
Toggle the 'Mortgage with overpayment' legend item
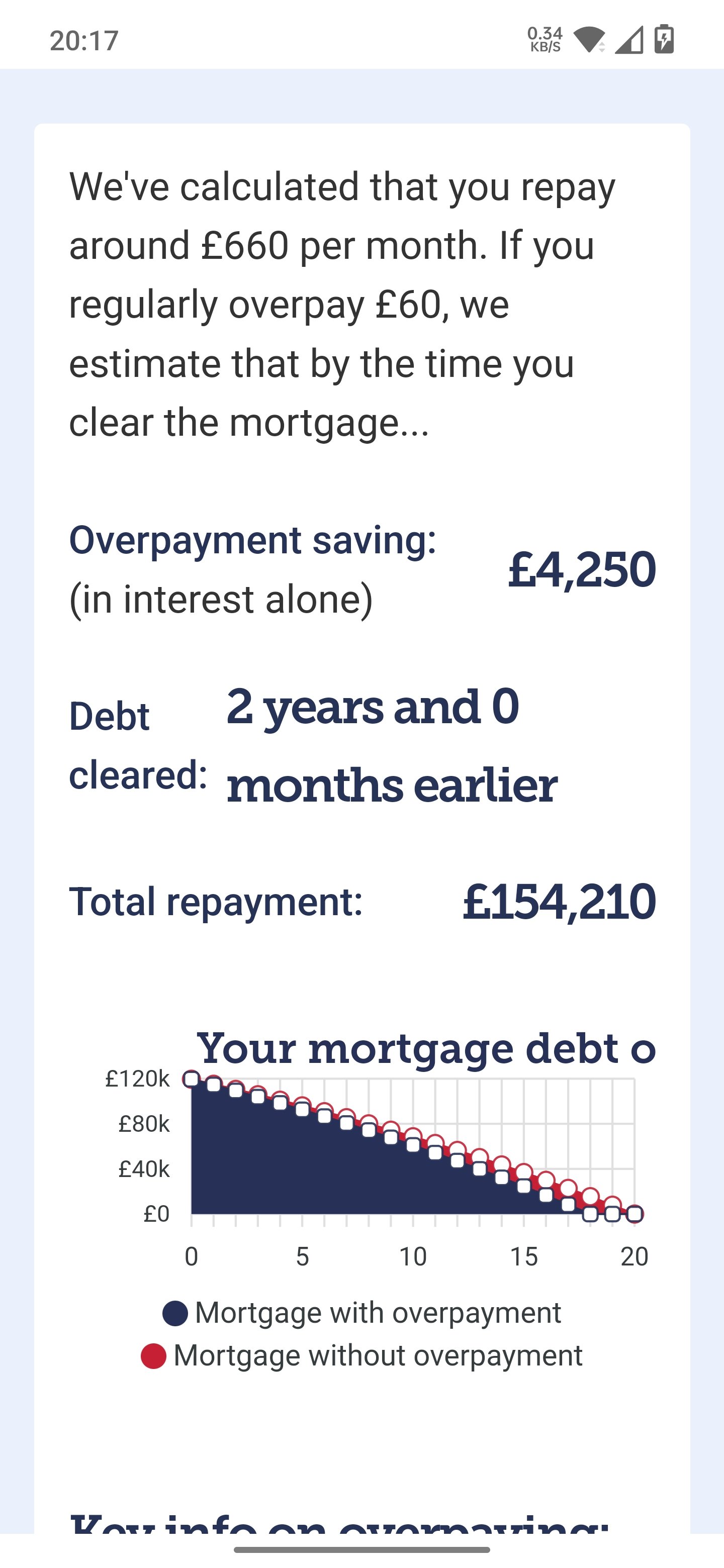[361, 1313]
